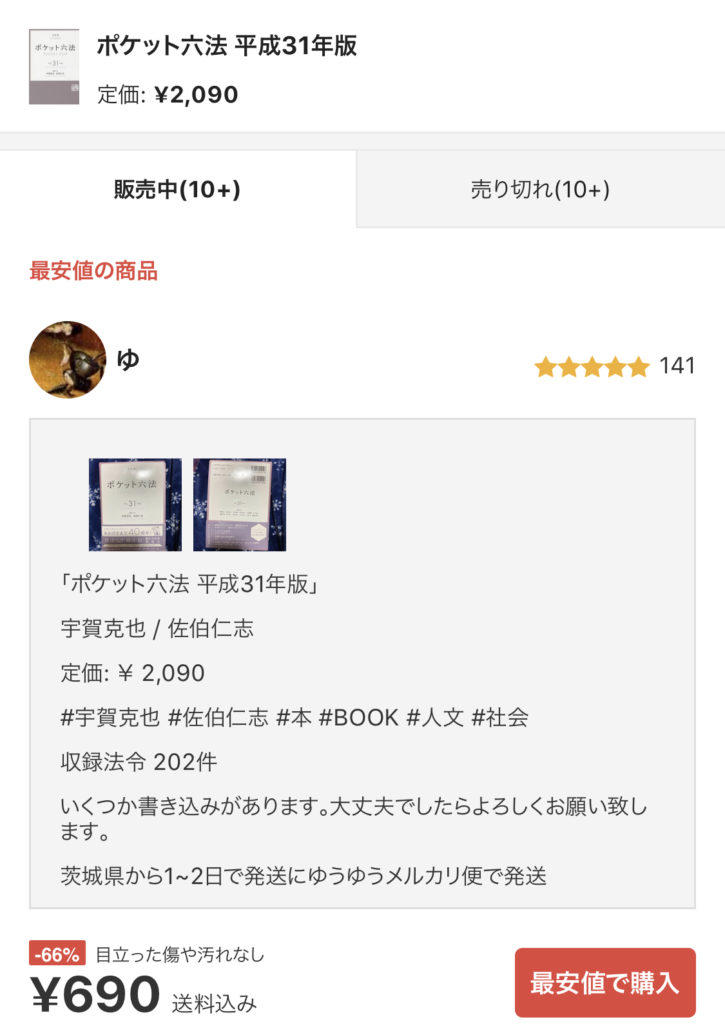
Task: Open seller ゆ's profile avatar
Action: point(68,360)
